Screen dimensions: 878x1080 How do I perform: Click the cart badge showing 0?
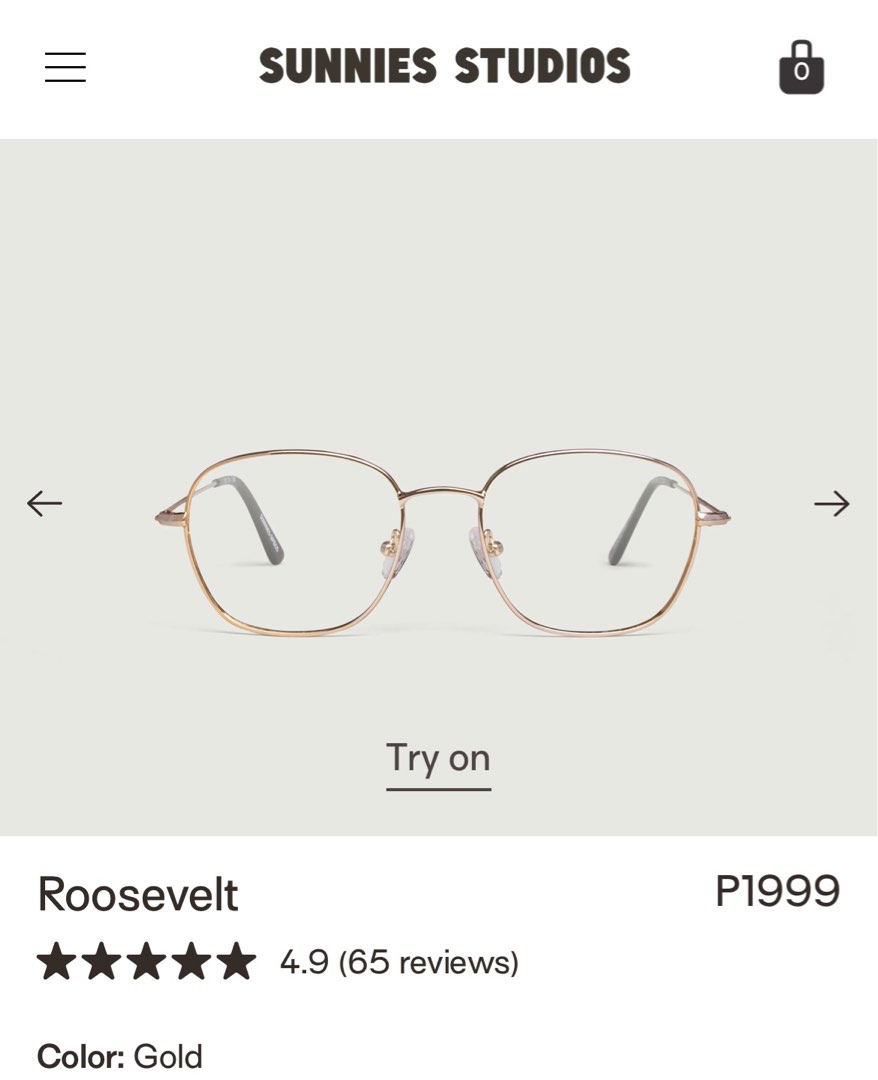coord(803,72)
